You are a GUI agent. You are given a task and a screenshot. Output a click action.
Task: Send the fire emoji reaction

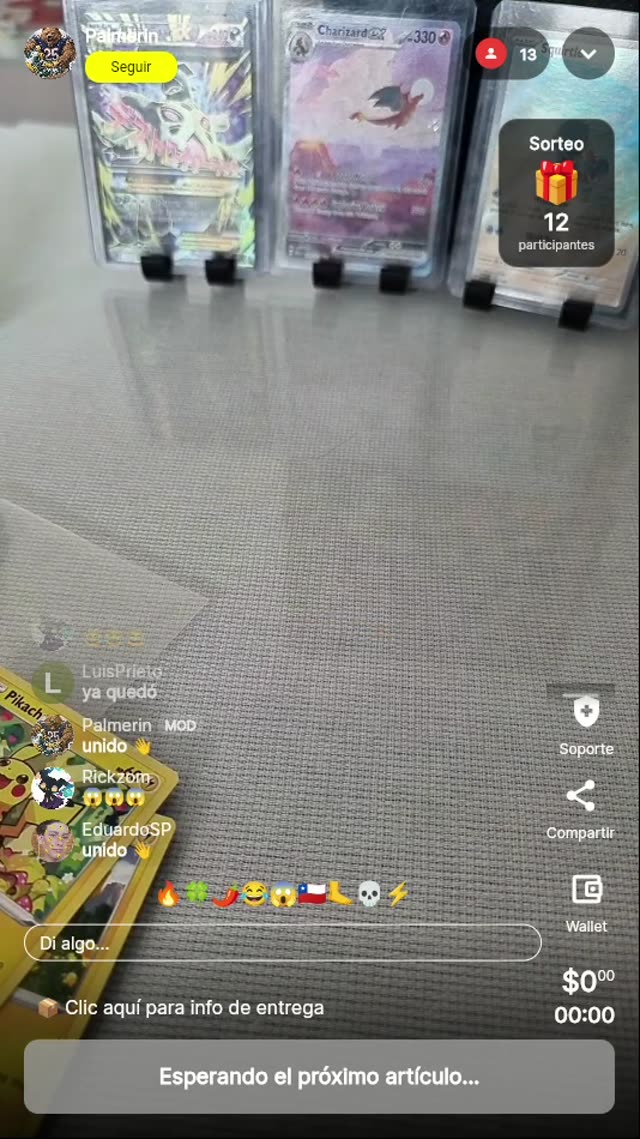pyautogui.click(x=168, y=894)
